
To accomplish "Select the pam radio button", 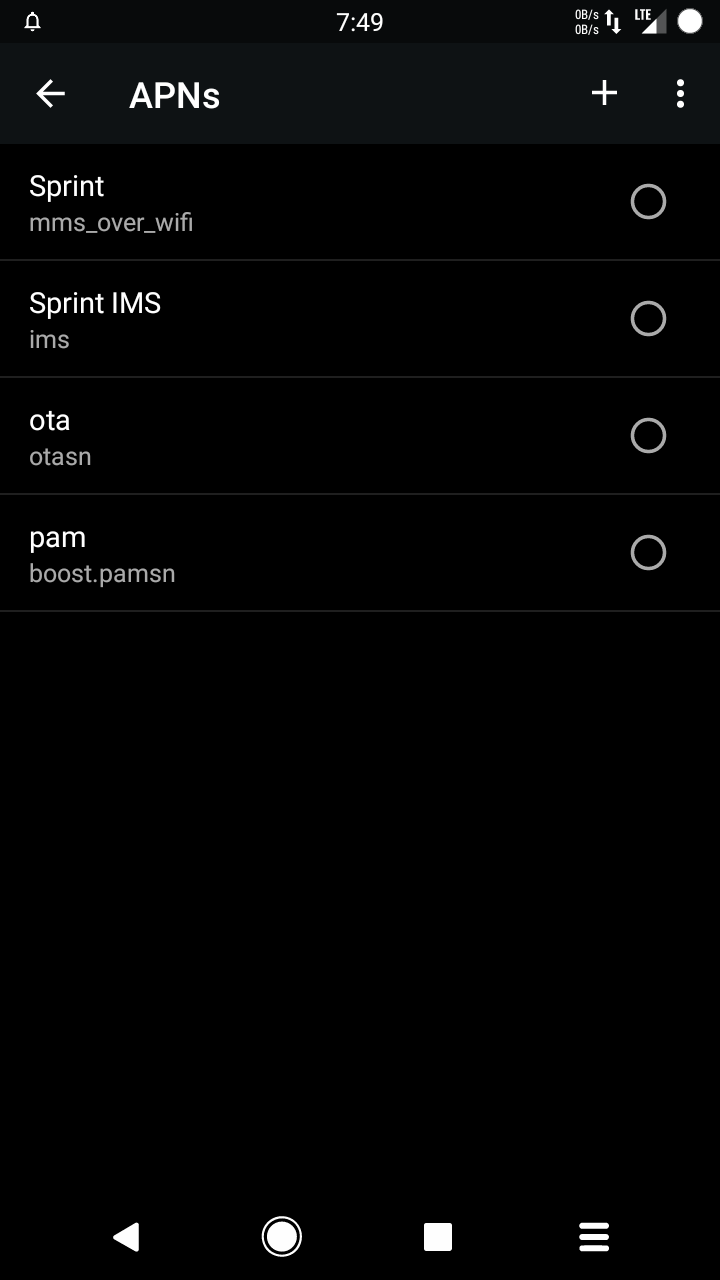I will pos(648,553).
